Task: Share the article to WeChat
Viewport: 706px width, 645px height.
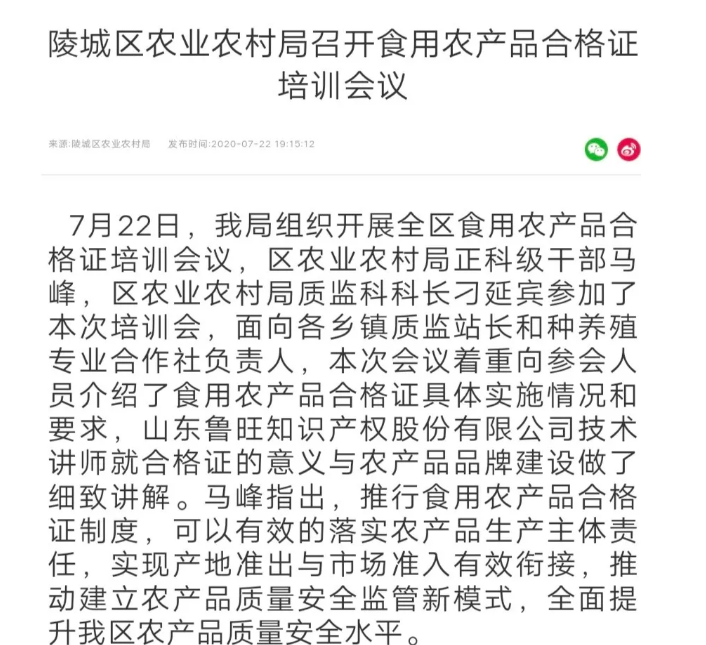Action: (596, 150)
